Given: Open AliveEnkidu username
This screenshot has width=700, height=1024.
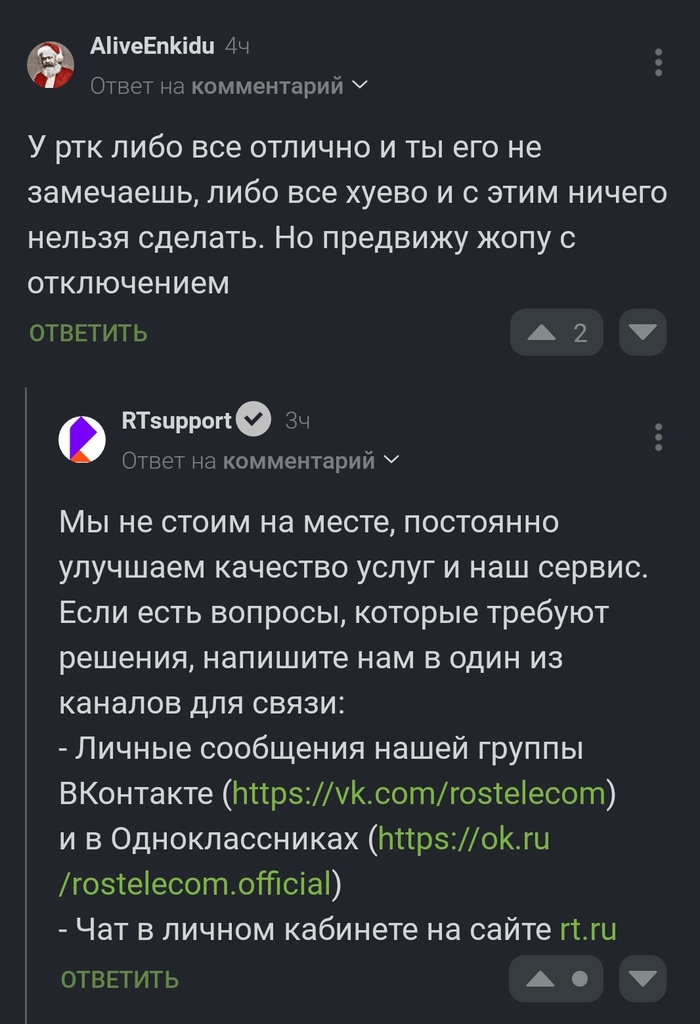Looking at the screenshot, I should [152, 45].
